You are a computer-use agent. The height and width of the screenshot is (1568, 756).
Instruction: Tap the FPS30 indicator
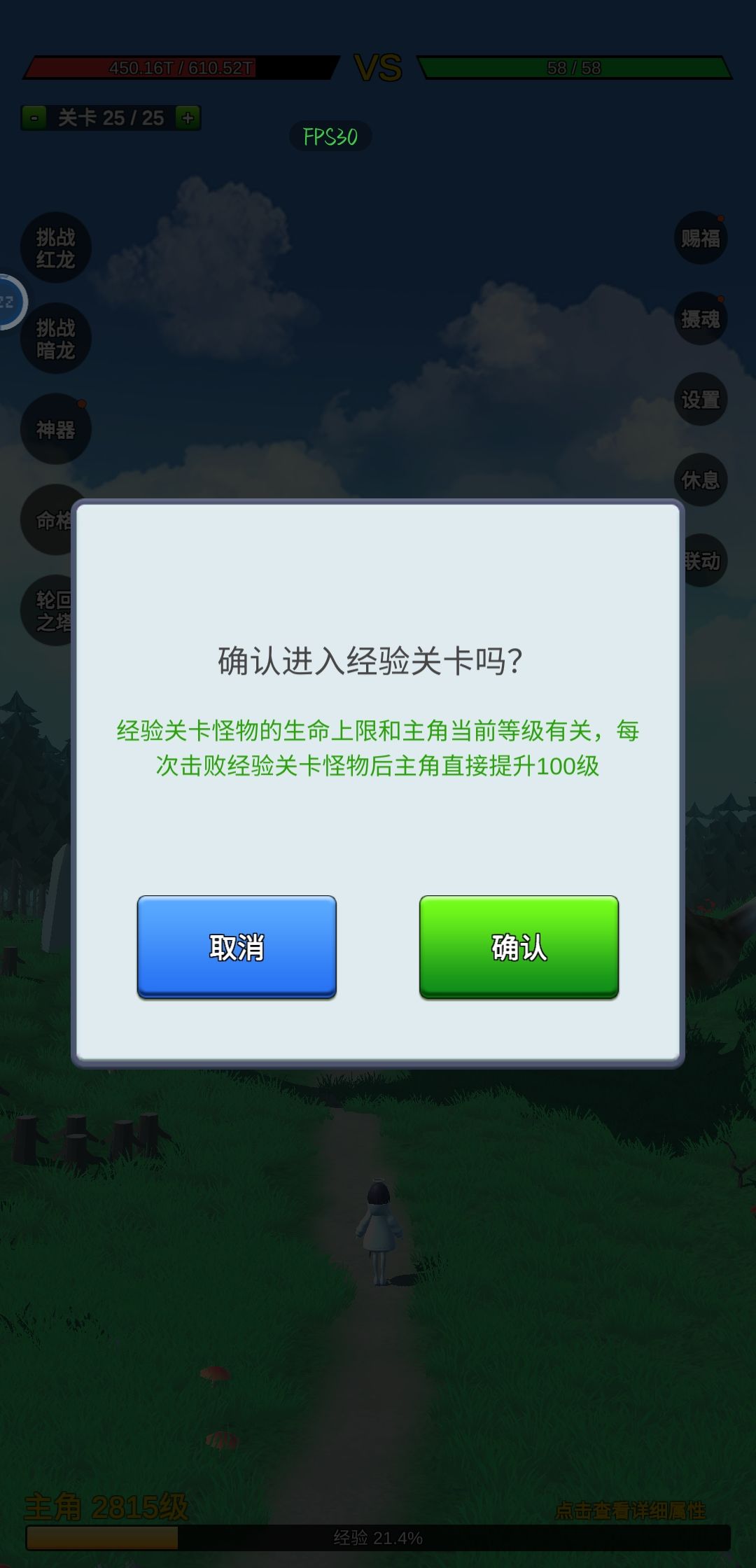[x=329, y=135]
